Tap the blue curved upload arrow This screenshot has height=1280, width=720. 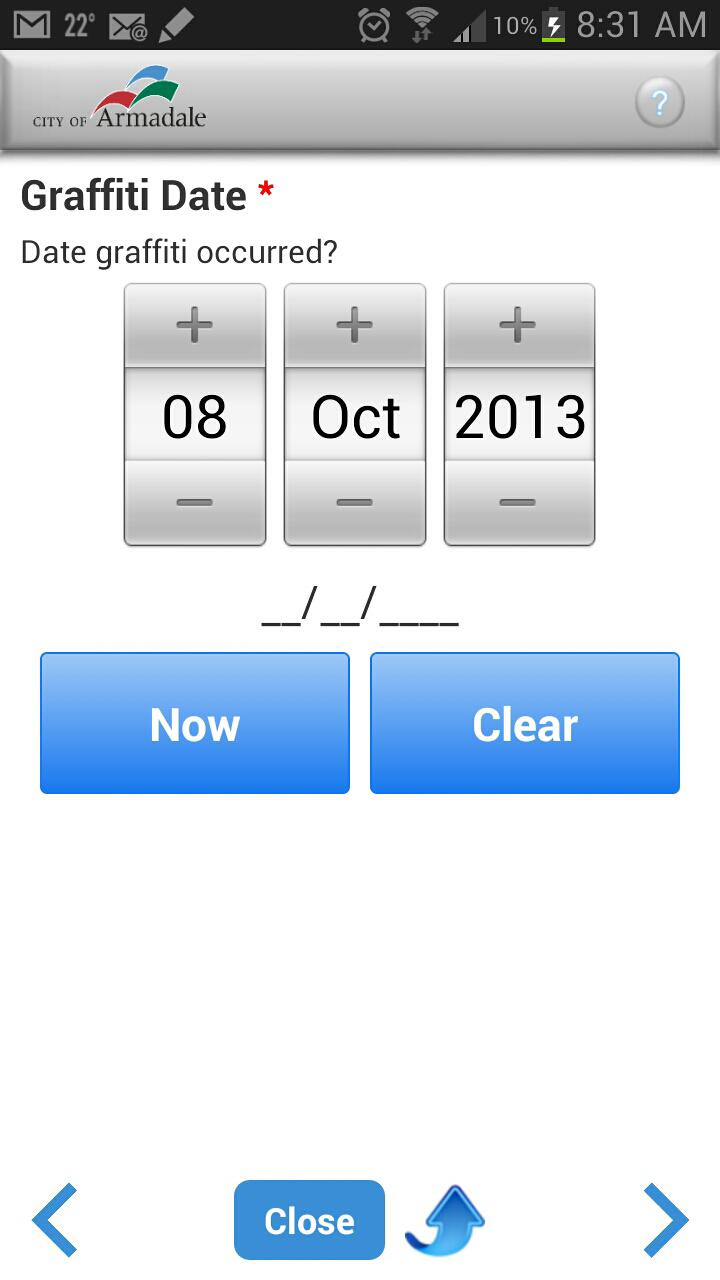(x=445, y=1220)
